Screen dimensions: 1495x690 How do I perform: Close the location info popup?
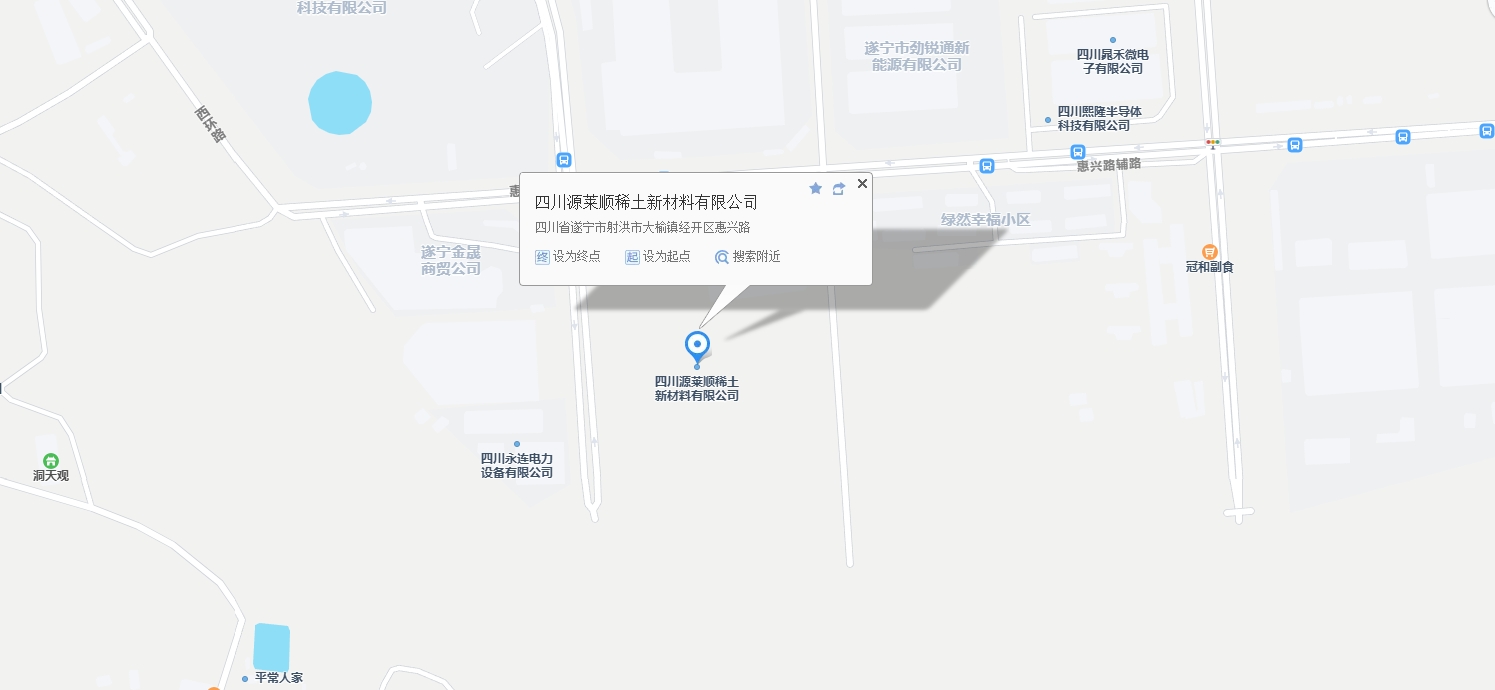[x=862, y=183]
